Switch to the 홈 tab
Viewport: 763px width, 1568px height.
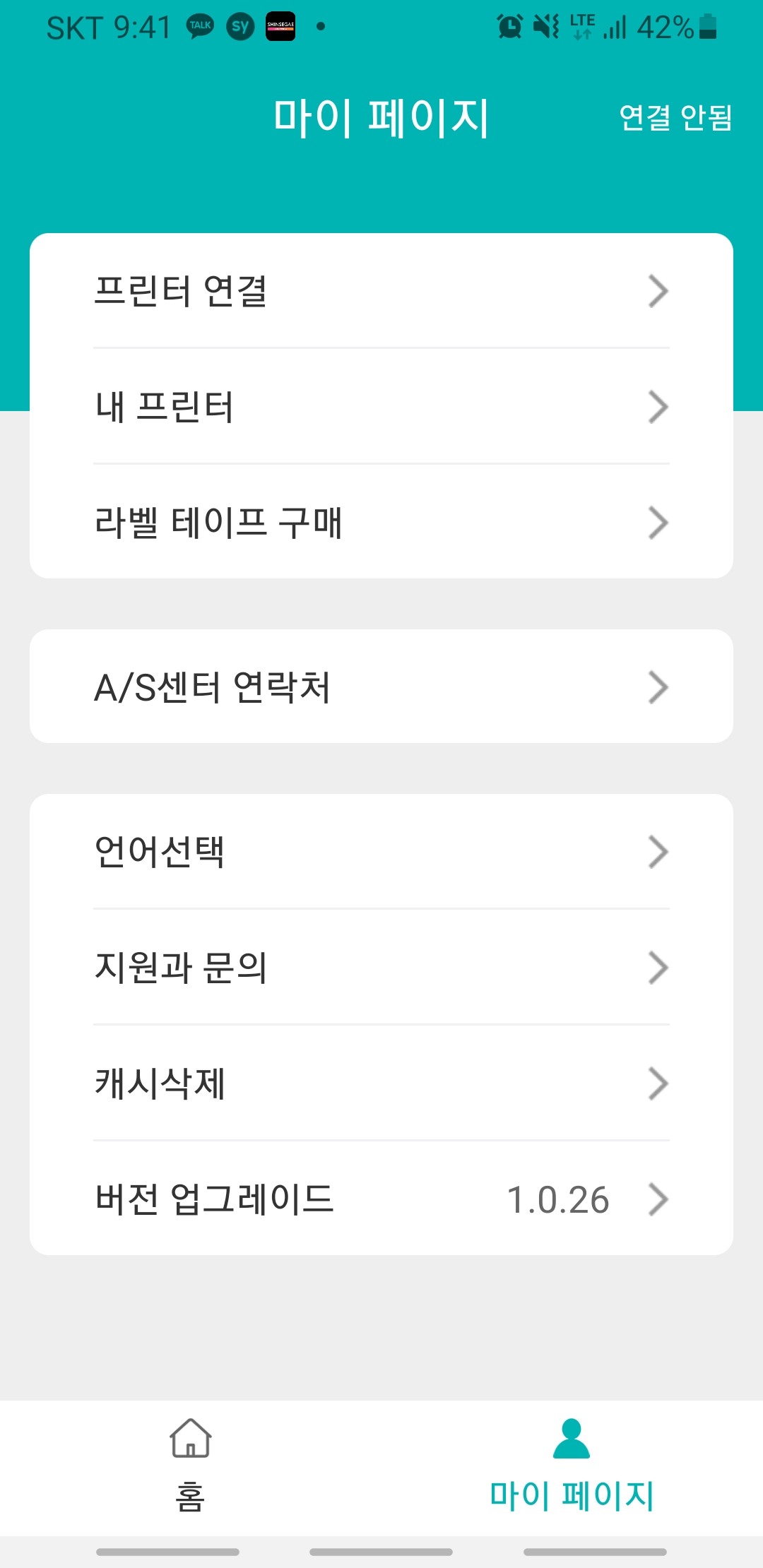tap(190, 1466)
